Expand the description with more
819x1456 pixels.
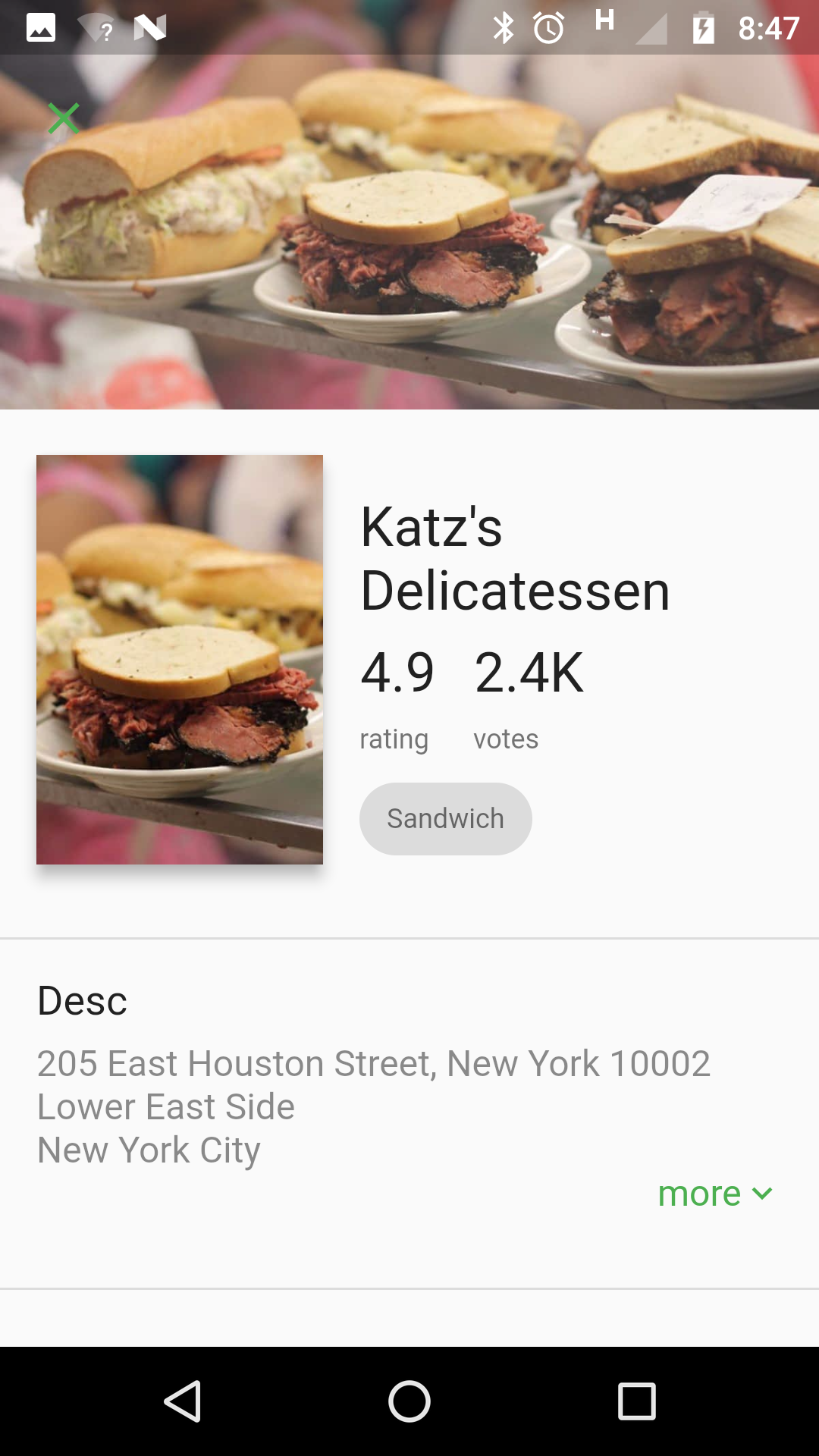714,1194
